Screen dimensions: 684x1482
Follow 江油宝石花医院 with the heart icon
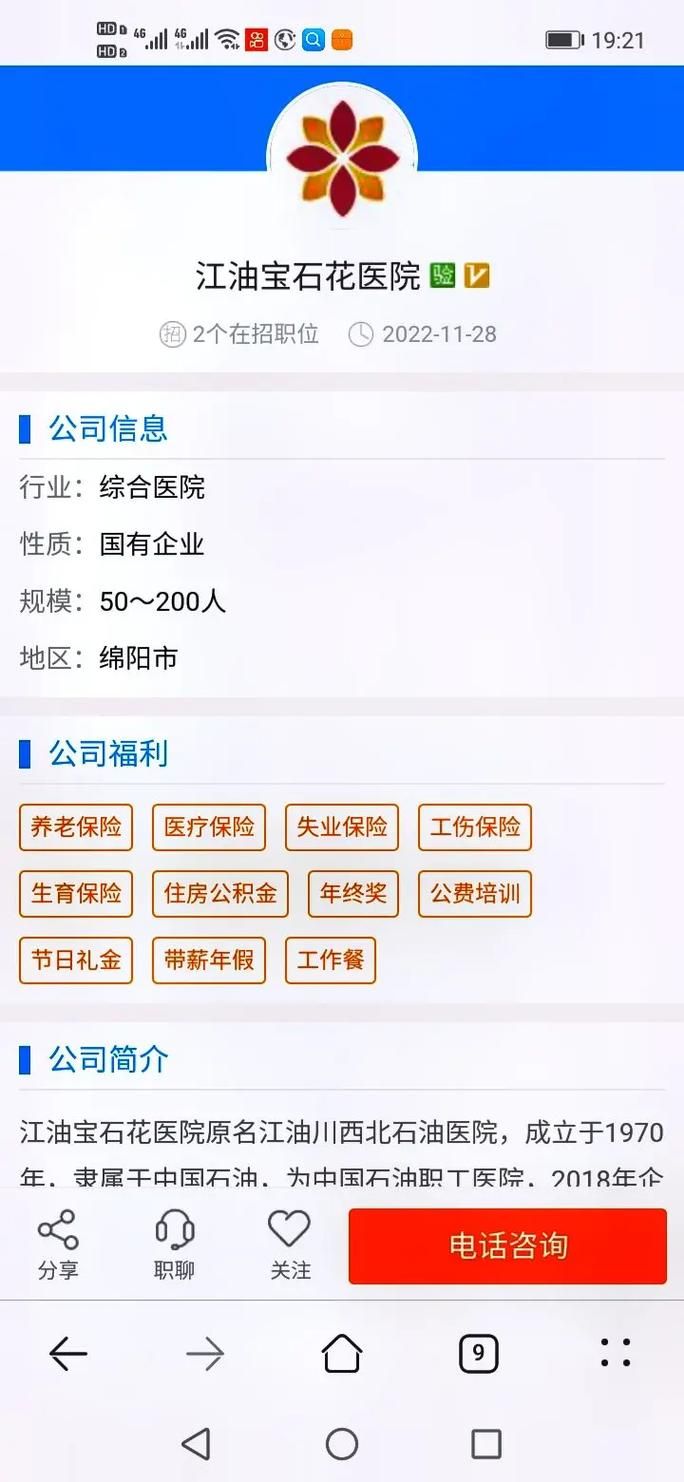tap(290, 1243)
